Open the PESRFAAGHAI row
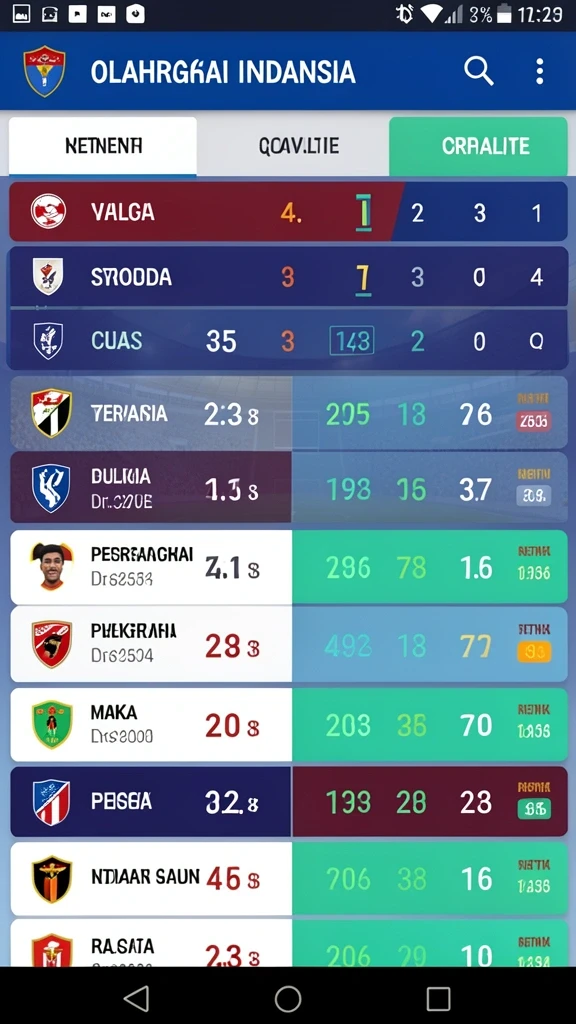The height and width of the screenshot is (1024, 576). point(288,567)
